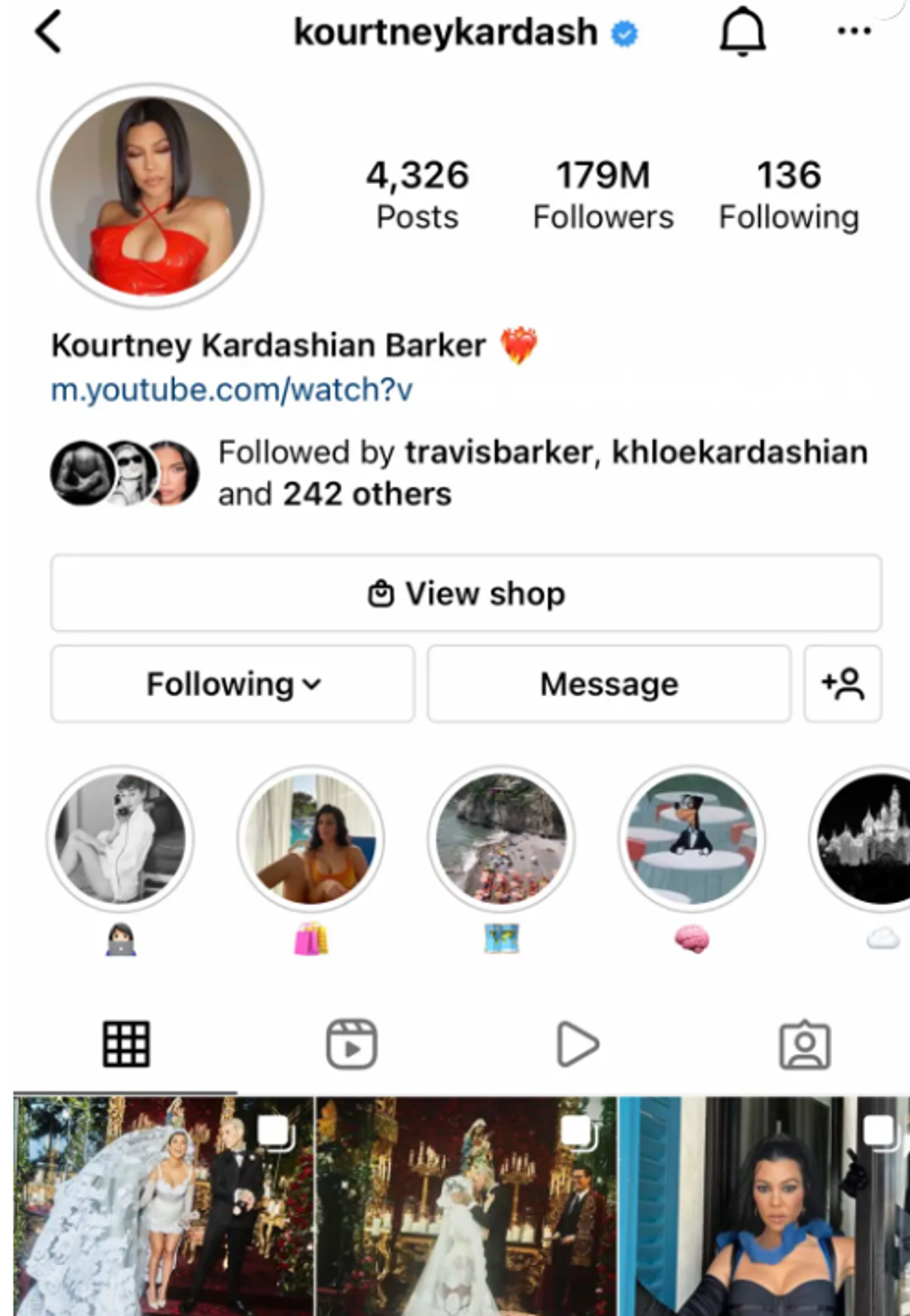Show suggested accounts via add-person icon
The width and height of the screenshot is (910, 1316).
842,684
